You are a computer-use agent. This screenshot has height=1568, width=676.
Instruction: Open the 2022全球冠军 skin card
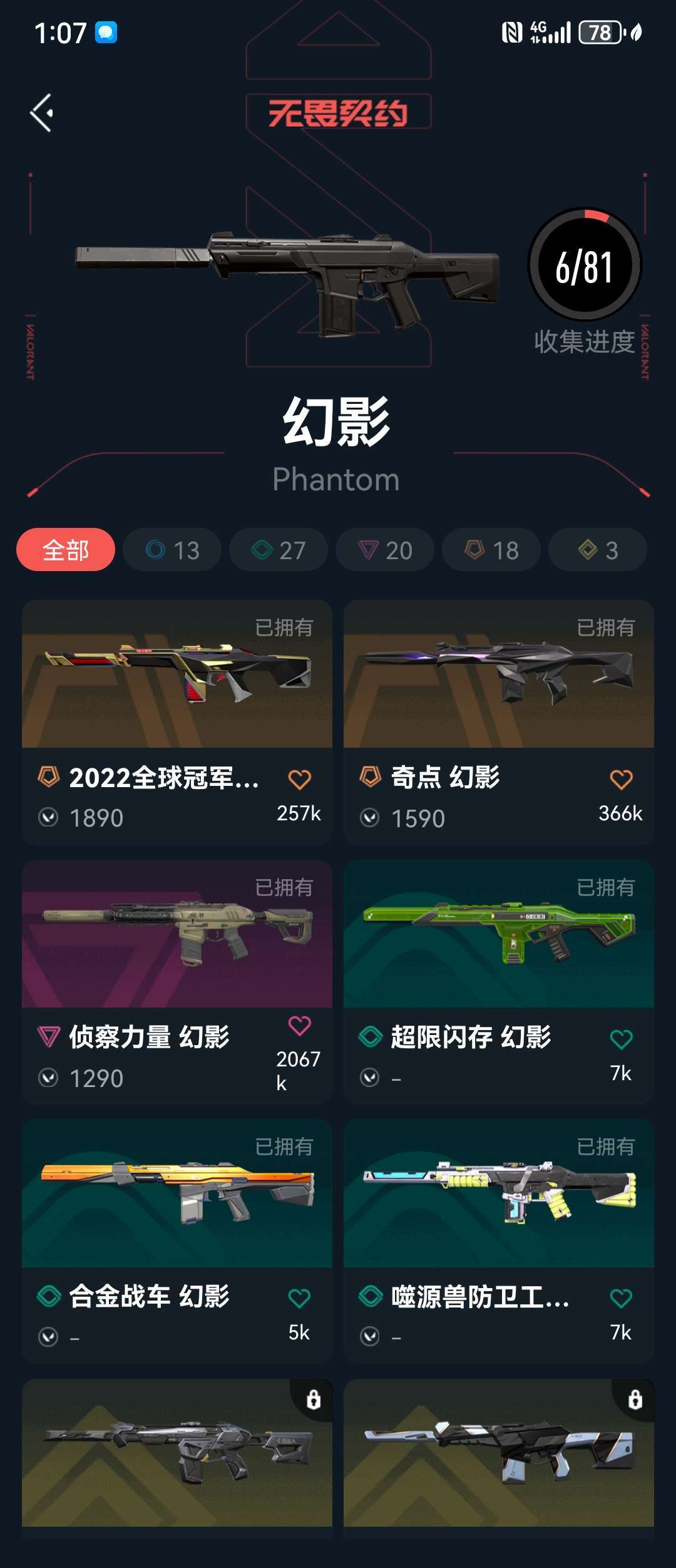coord(177,723)
